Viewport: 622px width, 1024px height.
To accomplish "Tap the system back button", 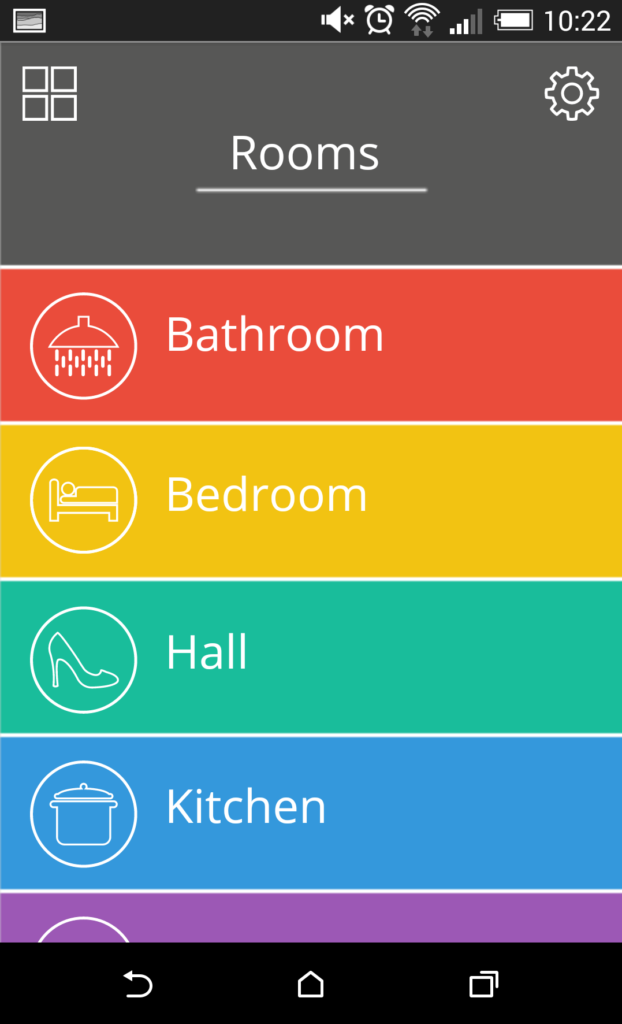I will click(x=137, y=985).
